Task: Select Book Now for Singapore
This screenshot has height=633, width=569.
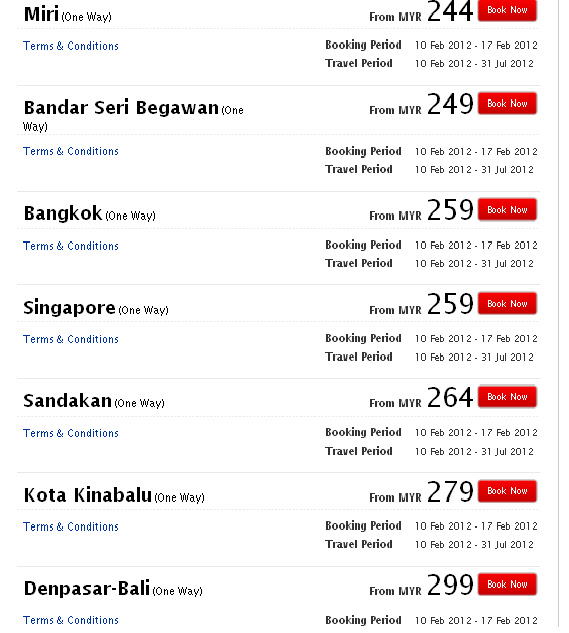Action: point(507,303)
